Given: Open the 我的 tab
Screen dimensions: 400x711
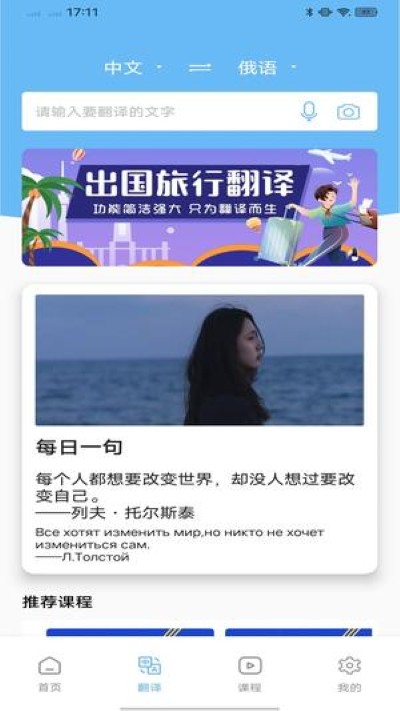Looking at the screenshot, I should tap(350, 674).
